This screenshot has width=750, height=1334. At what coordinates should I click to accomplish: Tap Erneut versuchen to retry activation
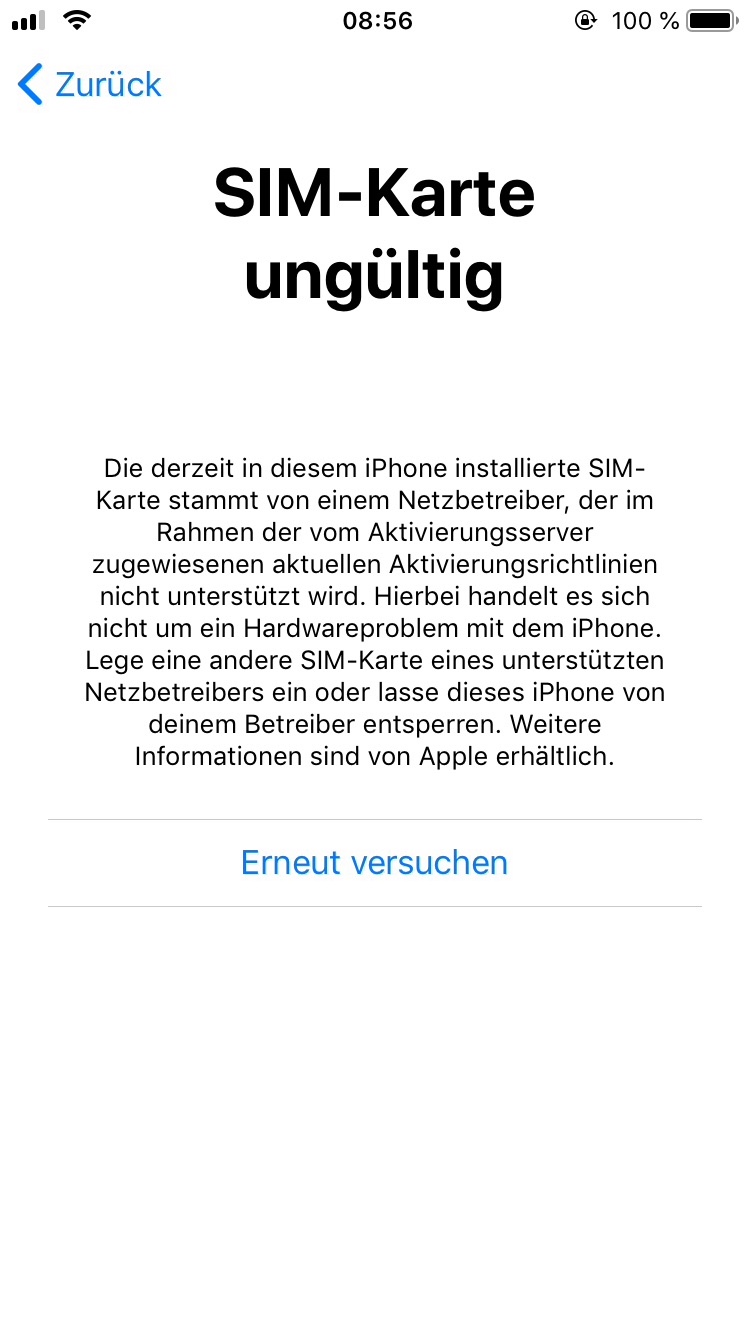374,863
